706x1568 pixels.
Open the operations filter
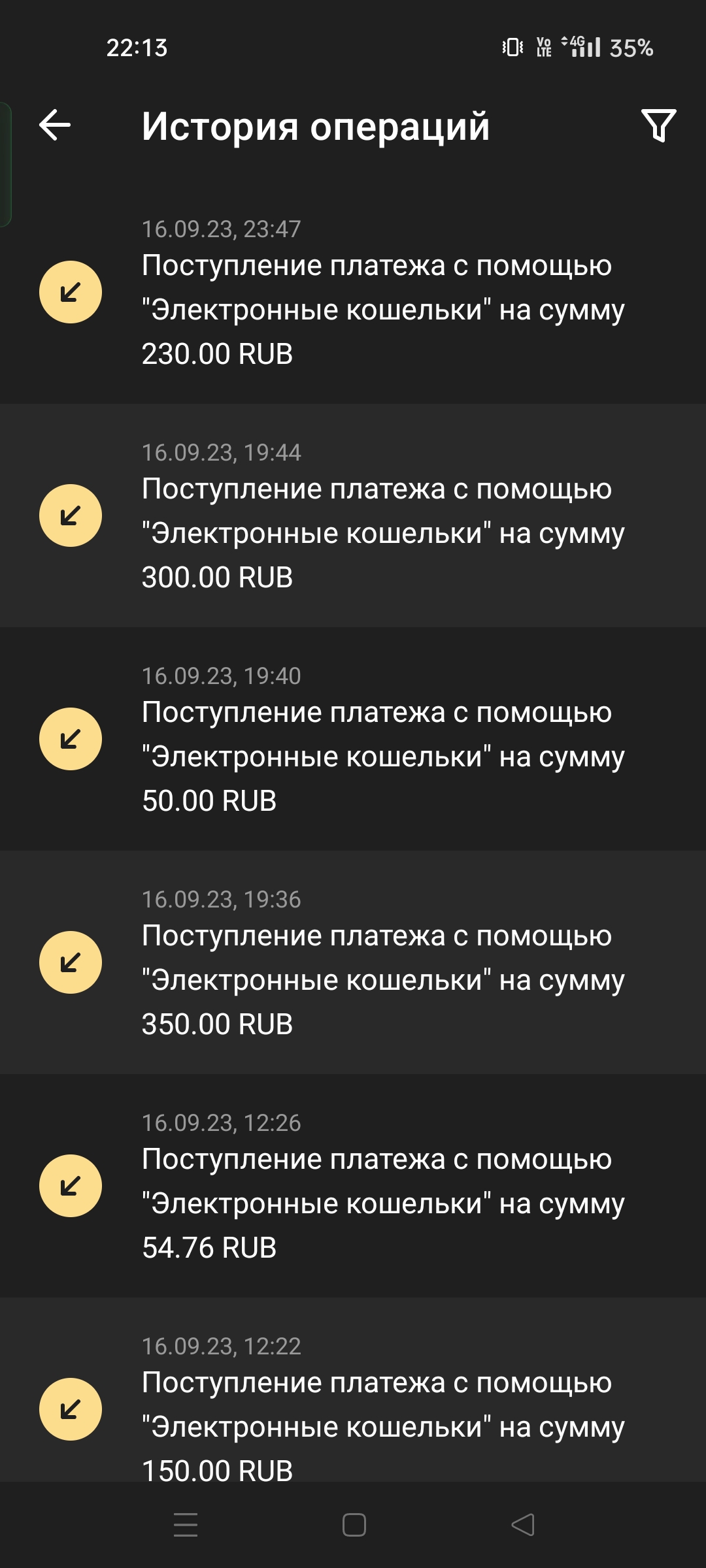[658, 125]
